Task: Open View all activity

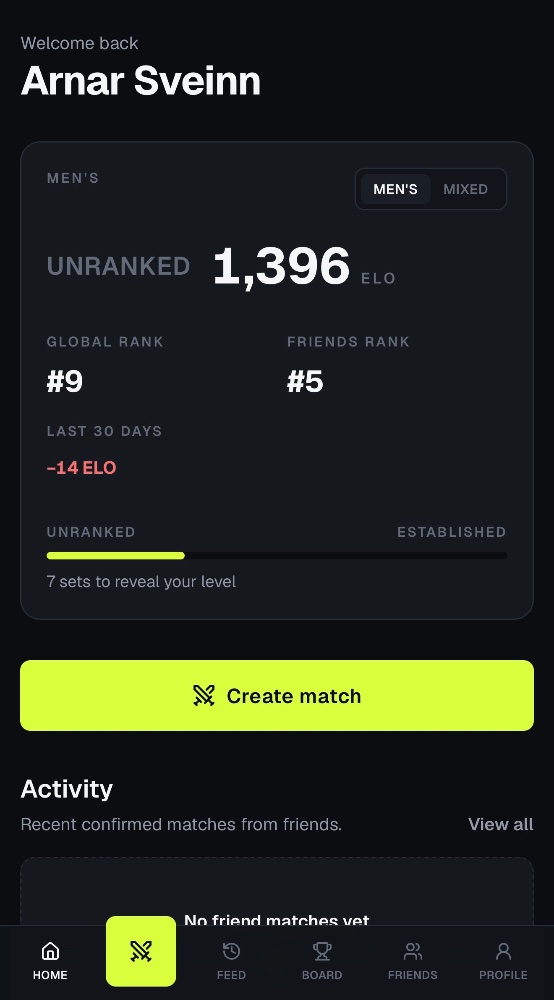Action: coord(500,824)
